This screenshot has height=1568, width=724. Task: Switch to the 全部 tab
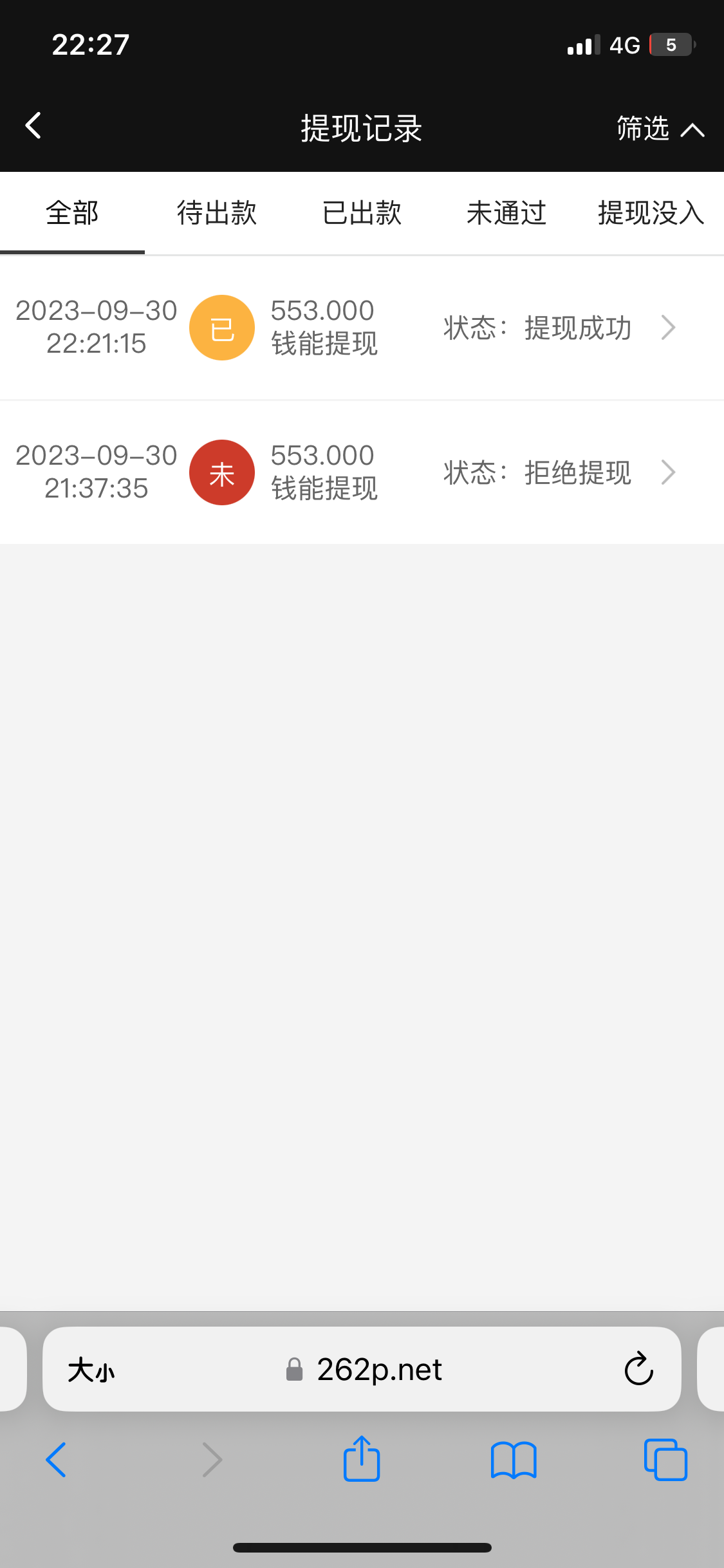[72, 213]
